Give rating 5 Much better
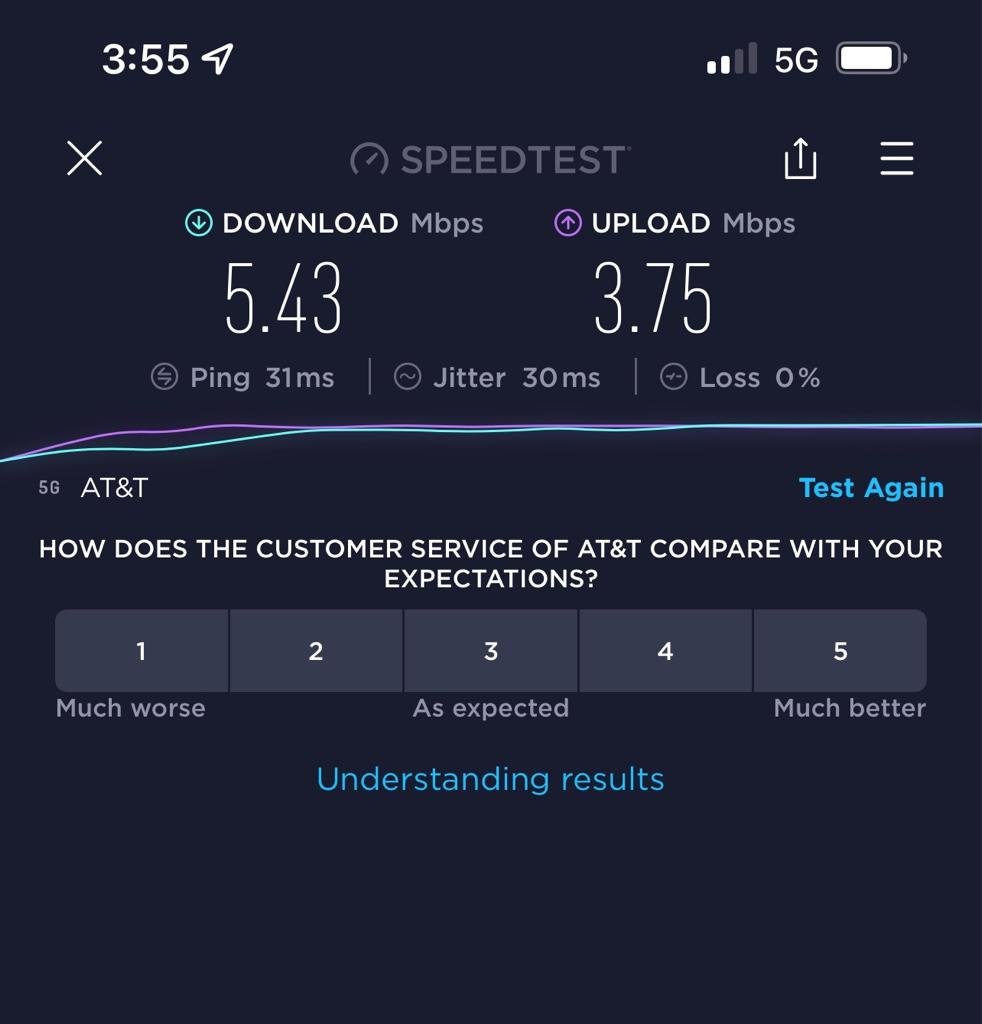Viewport: 982px width, 1024px height. [840, 650]
